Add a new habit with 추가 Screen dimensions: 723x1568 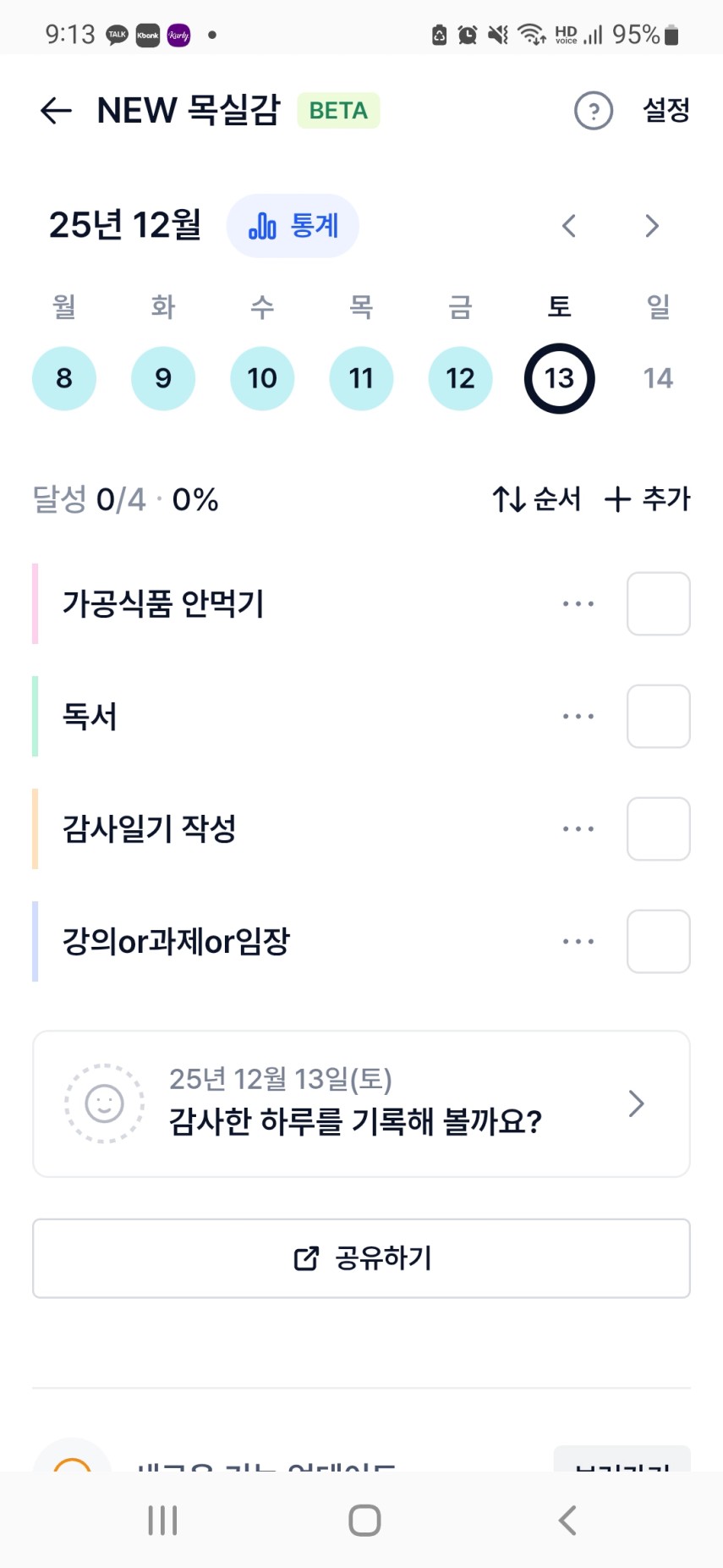(648, 499)
